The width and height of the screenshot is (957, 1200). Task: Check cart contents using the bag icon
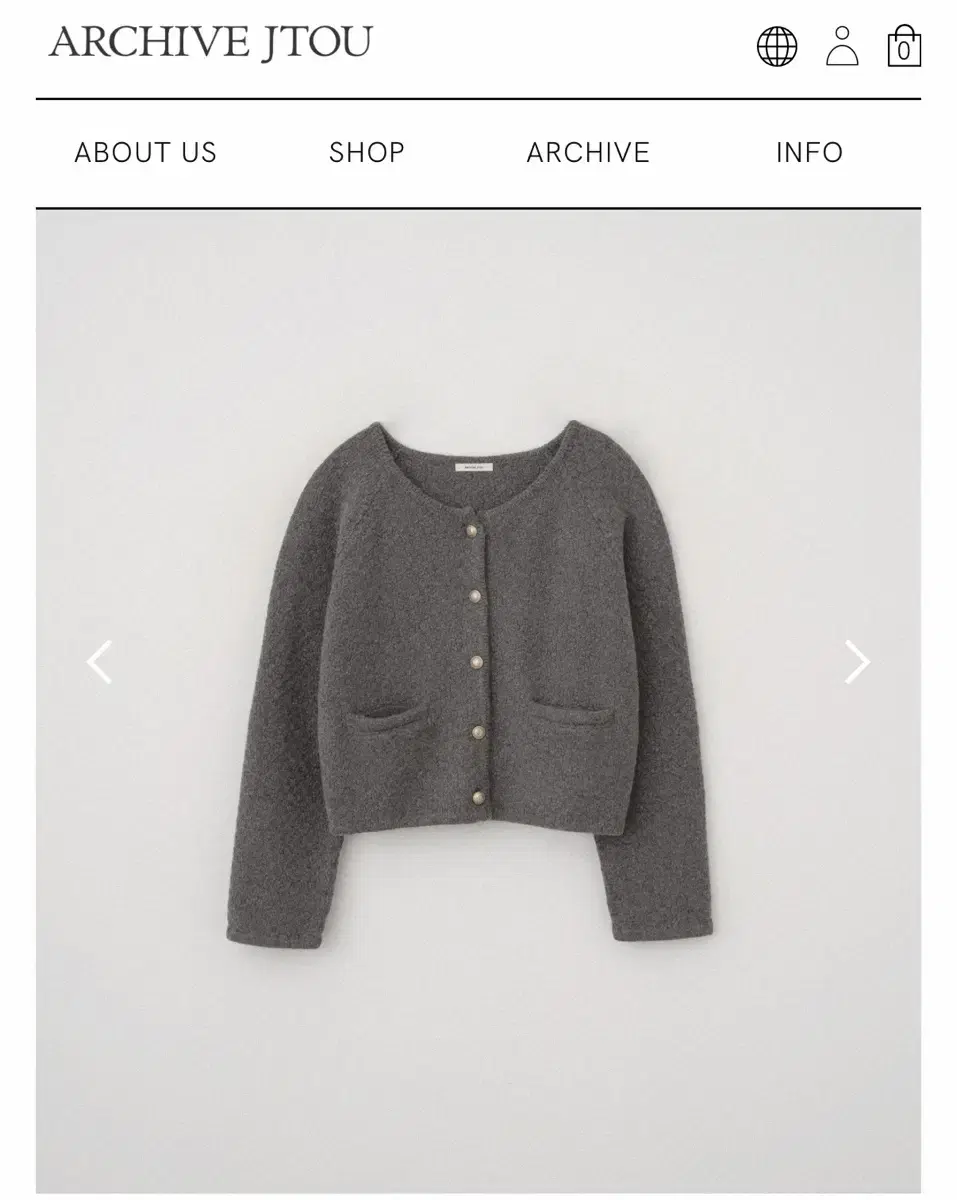coord(903,46)
